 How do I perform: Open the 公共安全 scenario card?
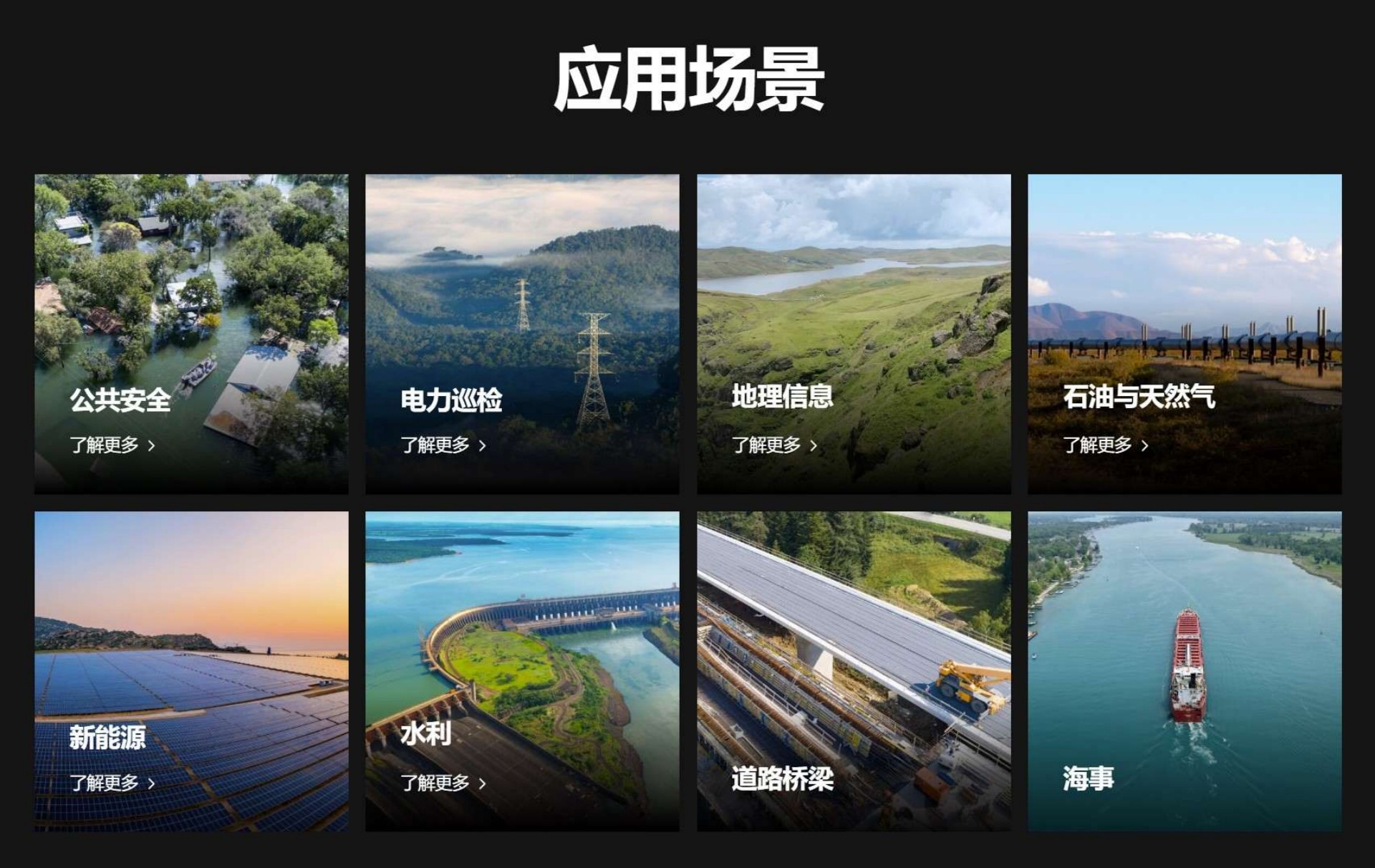(191, 334)
